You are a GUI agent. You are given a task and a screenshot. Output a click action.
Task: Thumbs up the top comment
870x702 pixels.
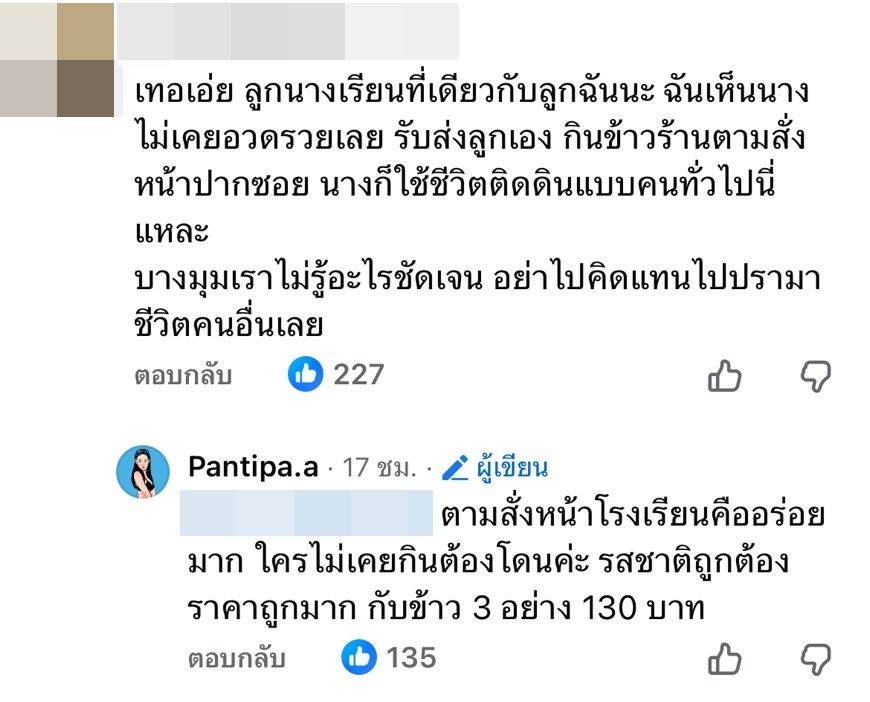point(725,376)
